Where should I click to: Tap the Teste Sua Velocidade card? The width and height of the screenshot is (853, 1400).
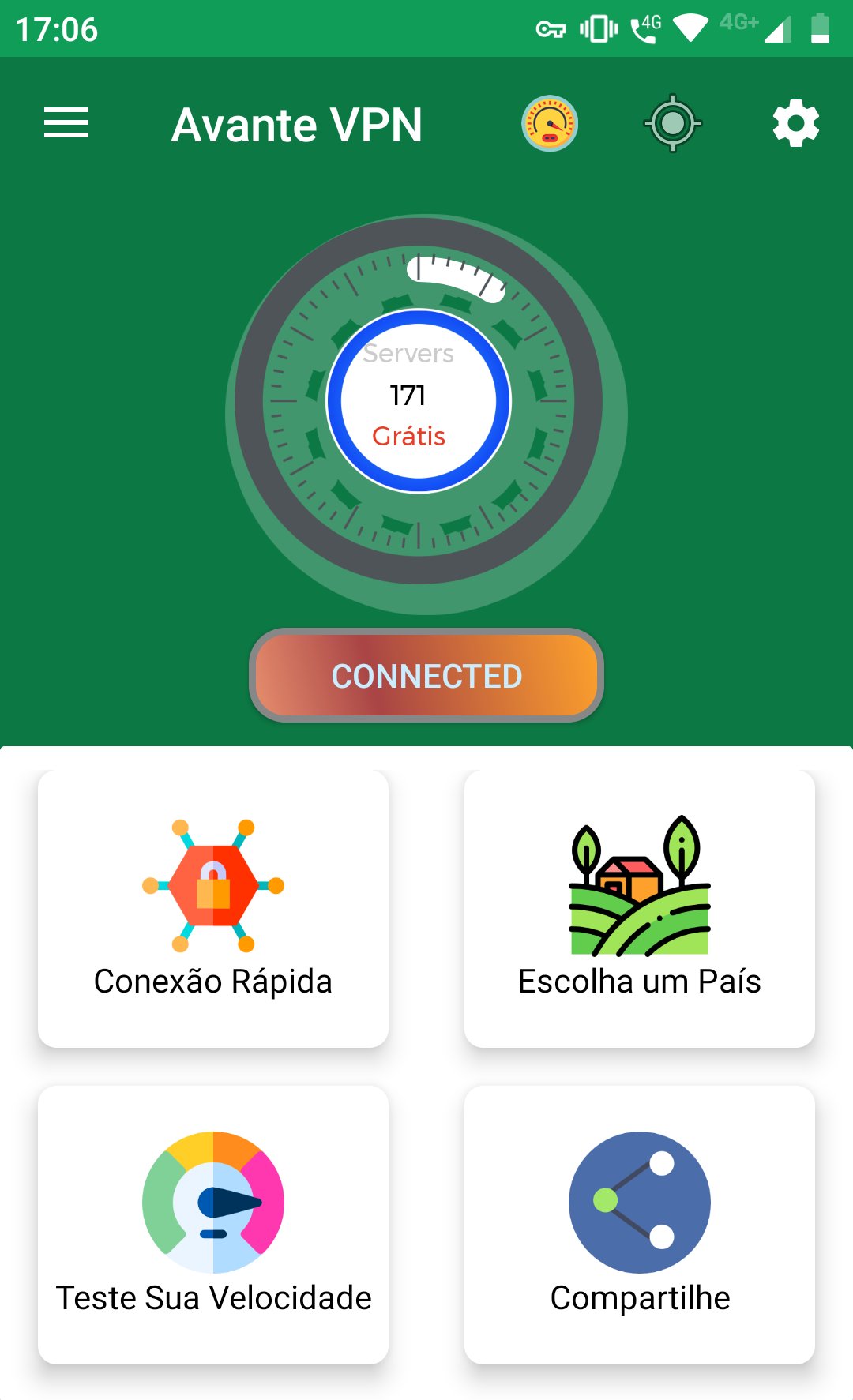pyautogui.click(x=212, y=1224)
